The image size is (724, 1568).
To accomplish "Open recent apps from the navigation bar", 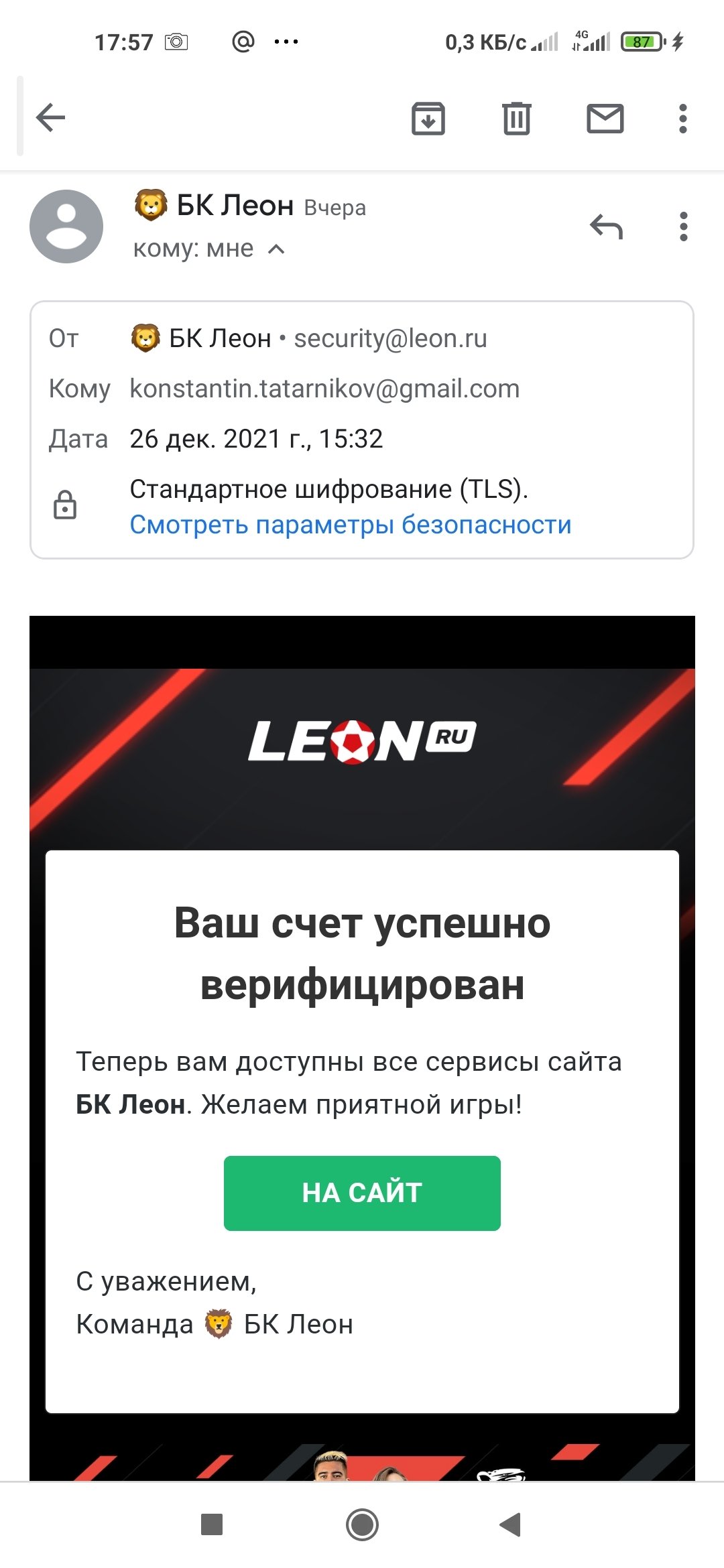I will point(212,1524).
